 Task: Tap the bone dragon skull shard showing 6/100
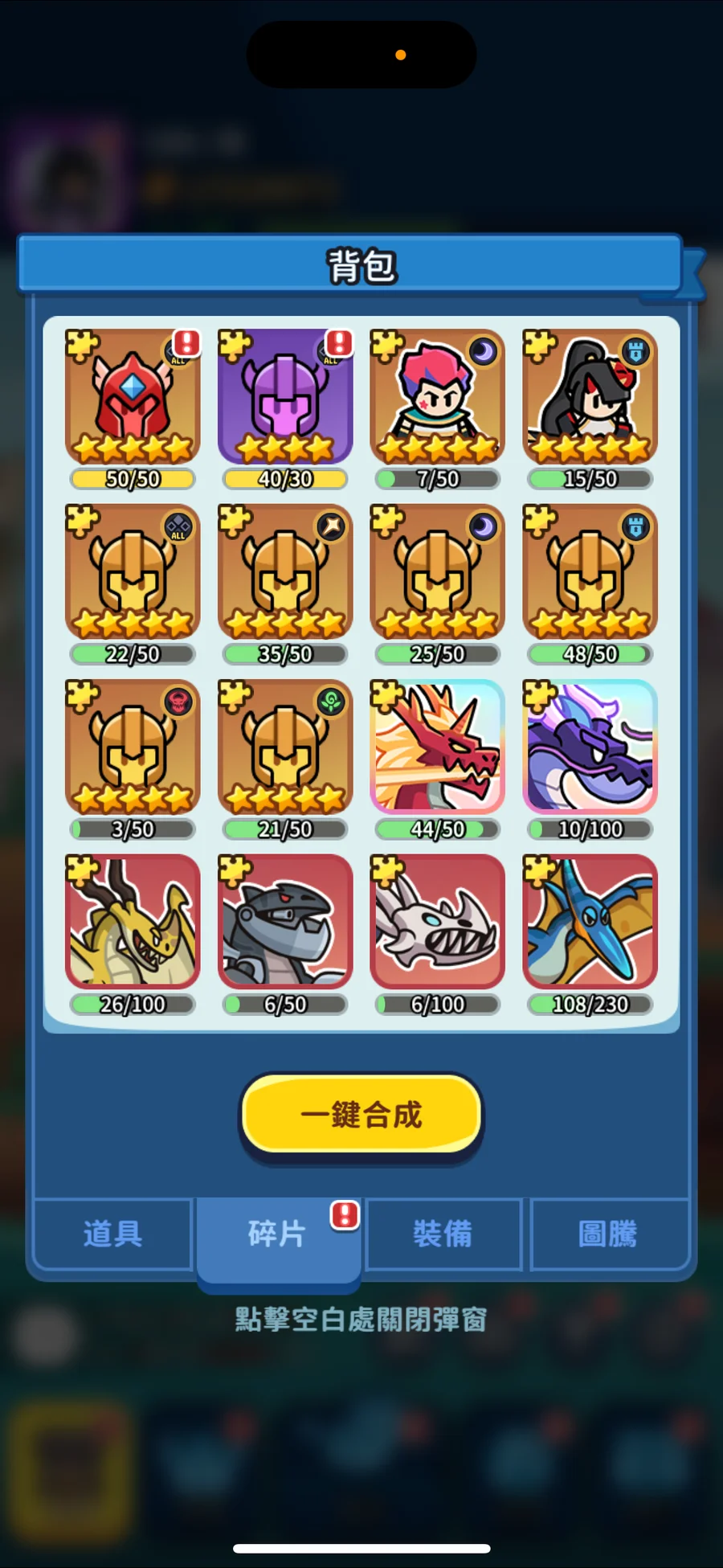pyautogui.click(x=438, y=922)
